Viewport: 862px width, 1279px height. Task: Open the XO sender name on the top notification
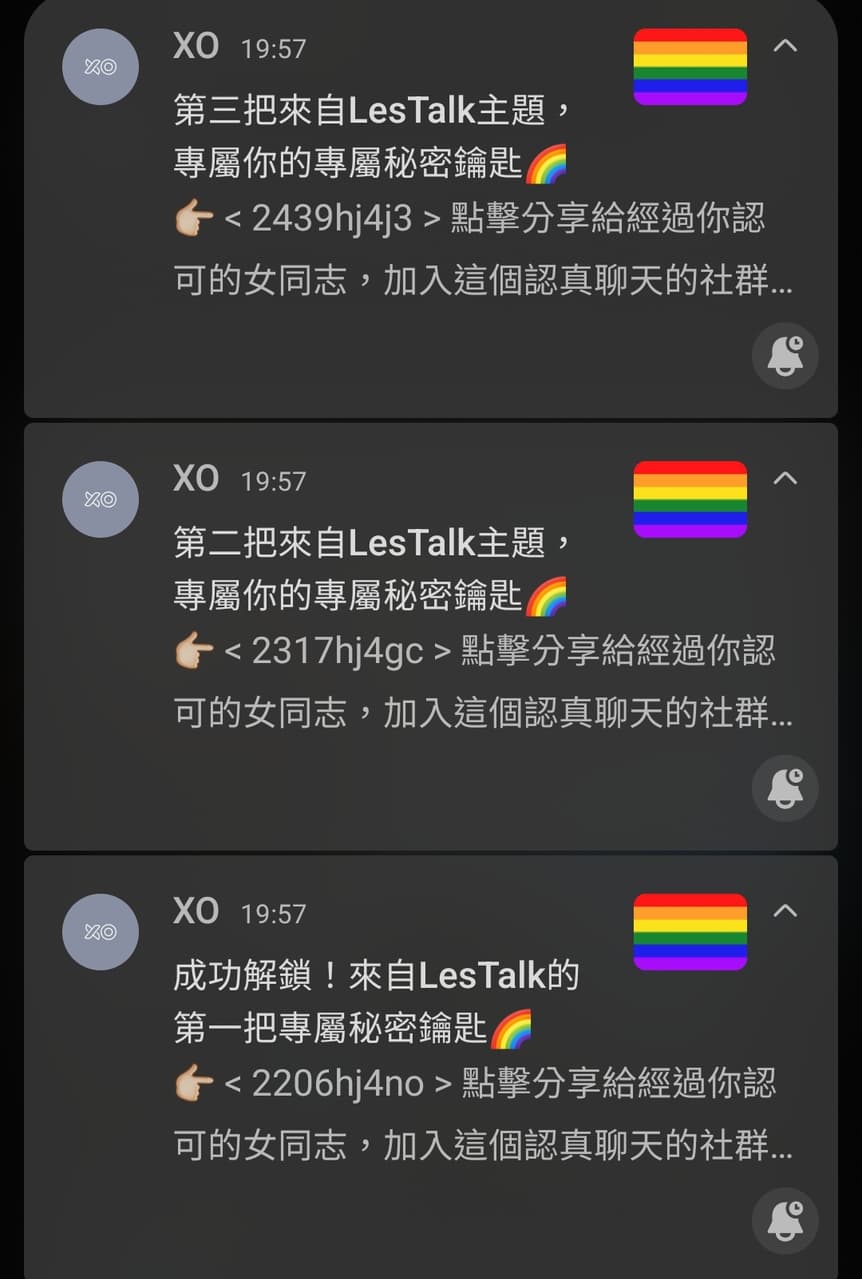point(195,44)
